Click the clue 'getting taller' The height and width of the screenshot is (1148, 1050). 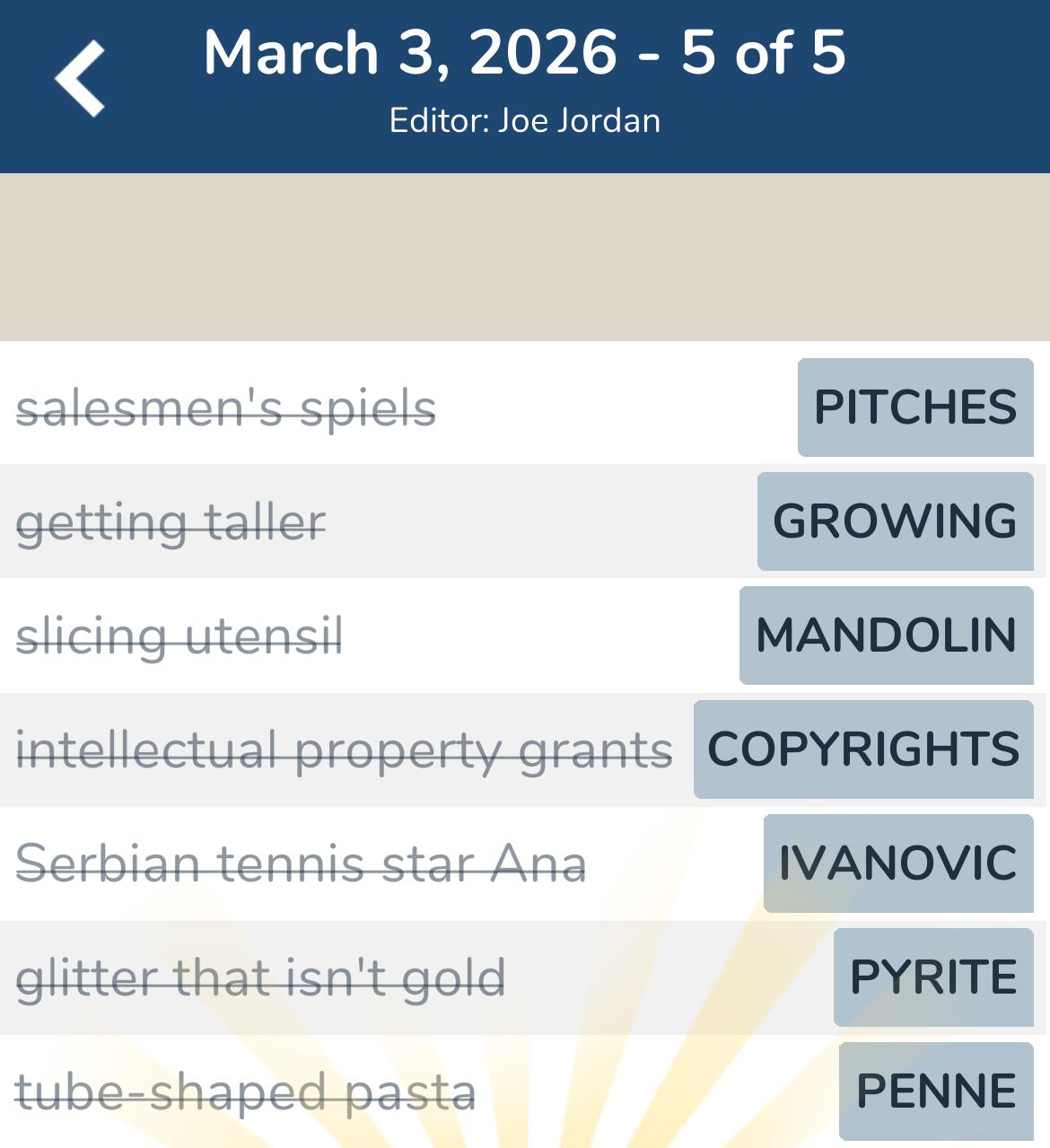171,521
